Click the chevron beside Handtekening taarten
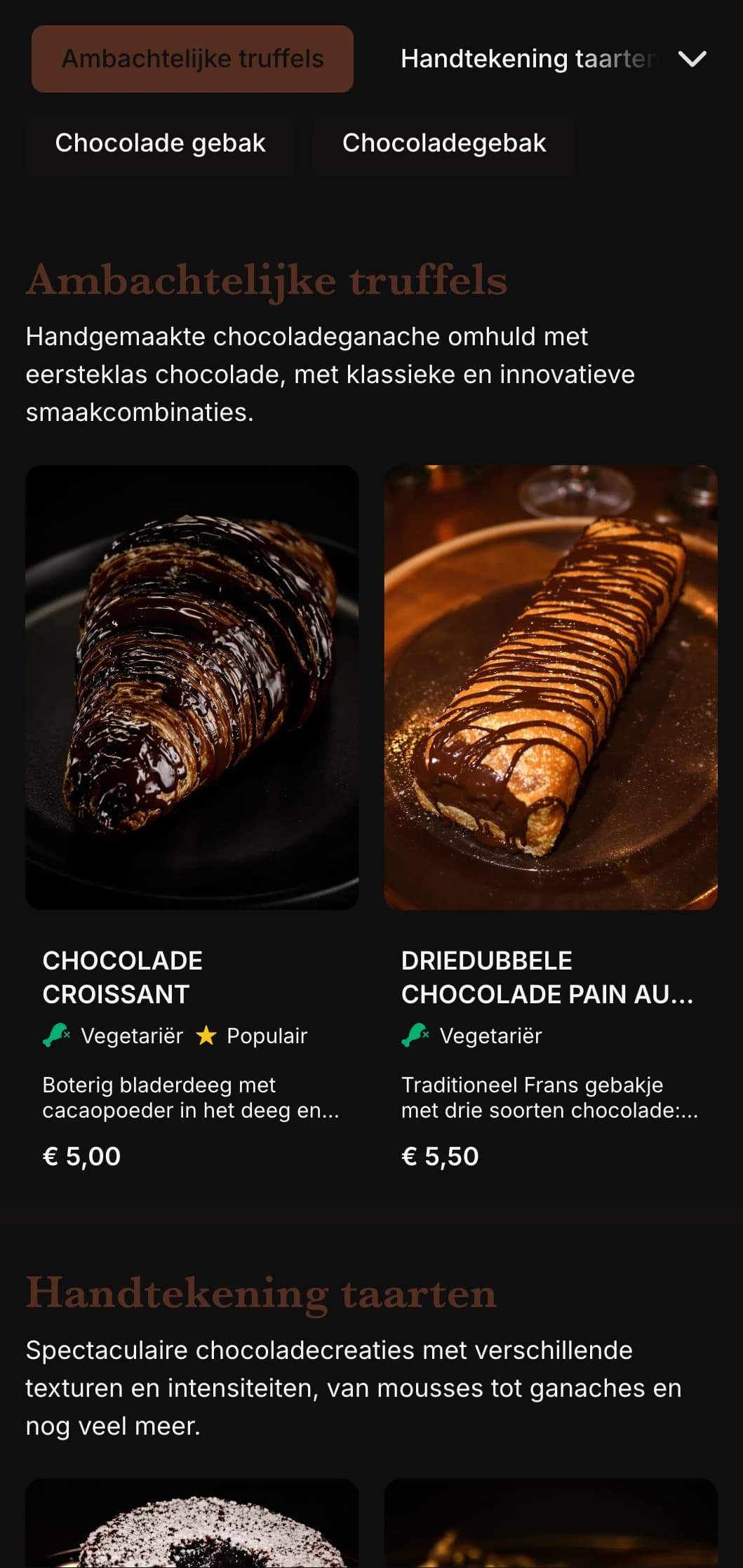 point(692,60)
